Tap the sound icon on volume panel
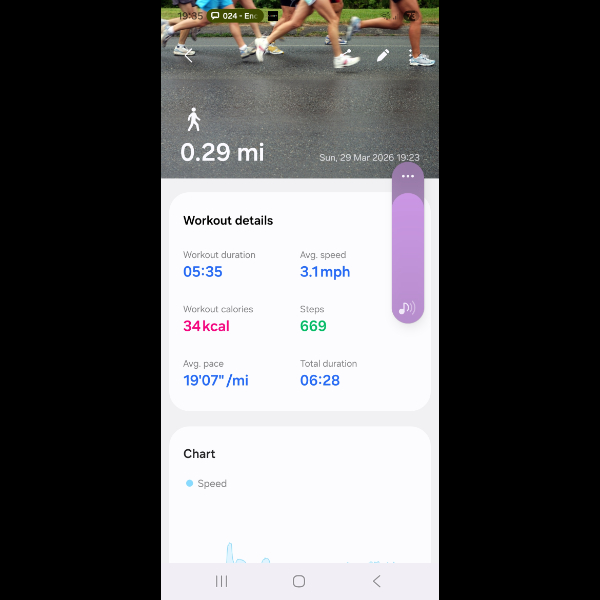Image resolution: width=600 pixels, height=600 pixels. pyautogui.click(x=407, y=308)
